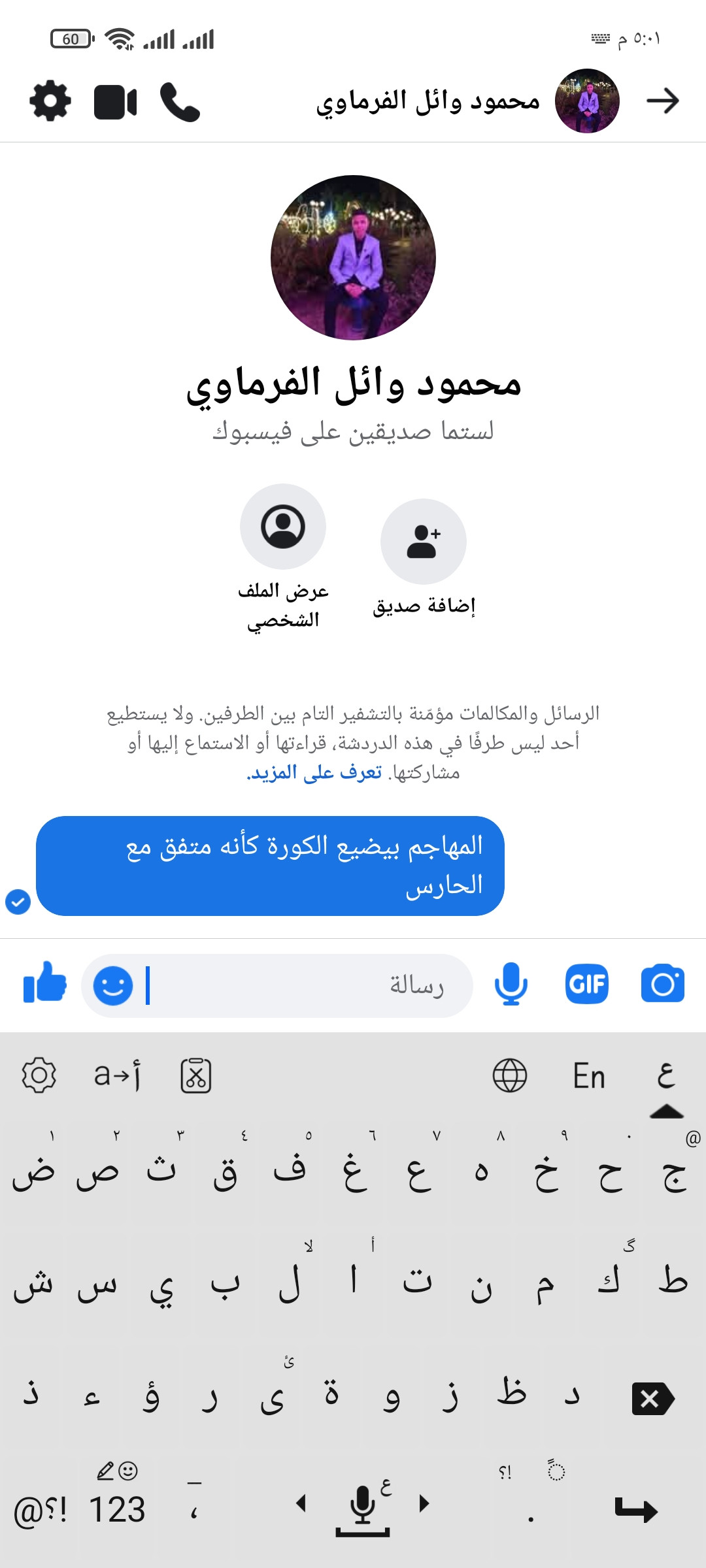Open the keyboard globe language selector
This screenshot has height=1568, width=706.
[510, 1075]
